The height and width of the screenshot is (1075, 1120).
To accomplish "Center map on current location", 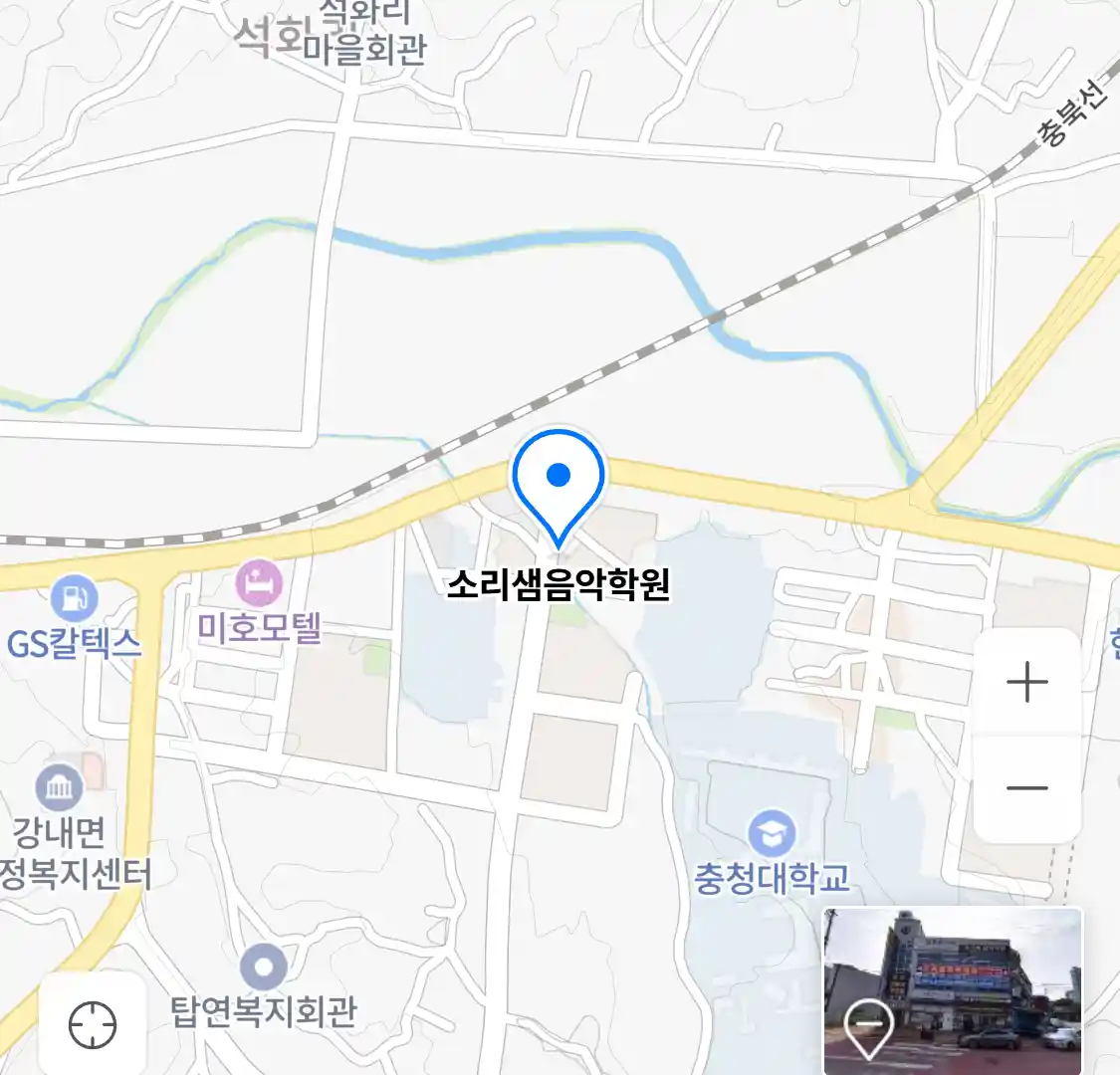I will pos(93,1024).
